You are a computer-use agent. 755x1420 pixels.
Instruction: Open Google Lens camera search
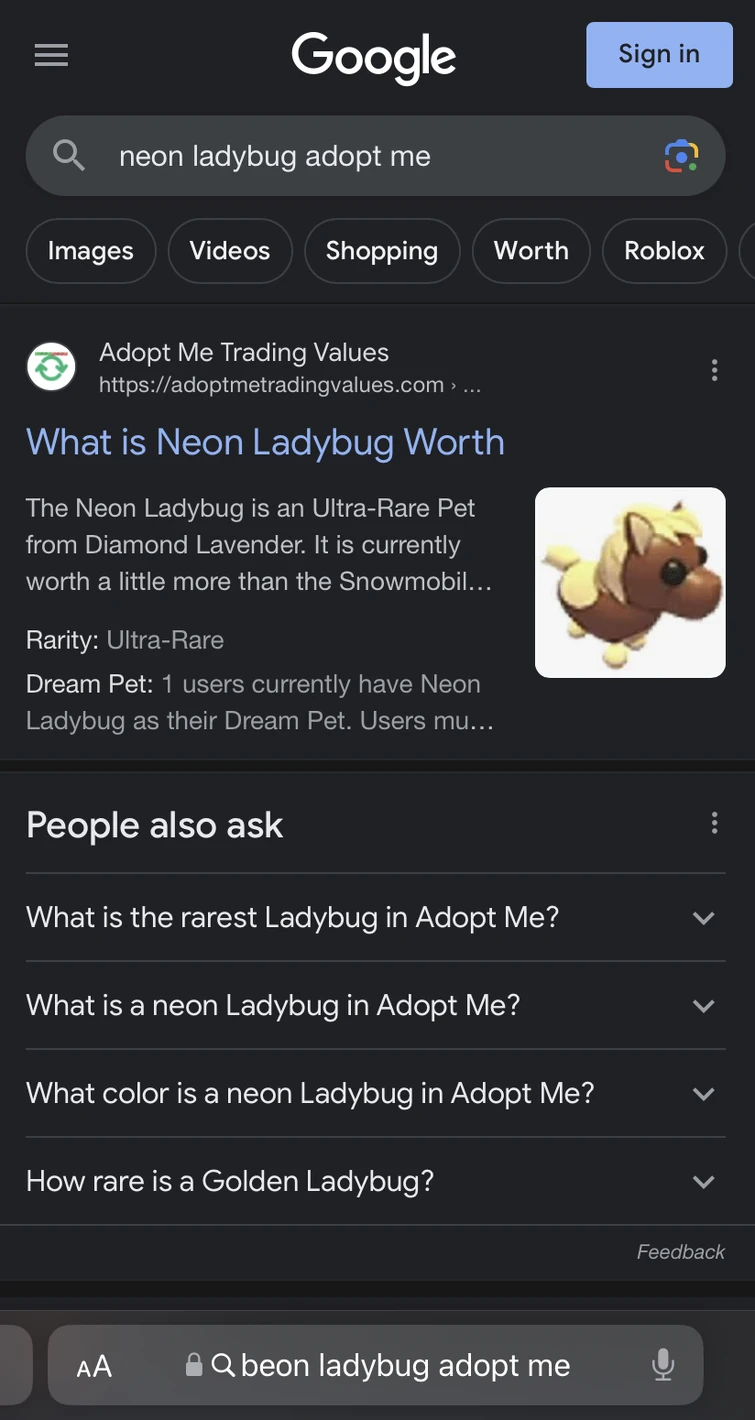(x=681, y=156)
